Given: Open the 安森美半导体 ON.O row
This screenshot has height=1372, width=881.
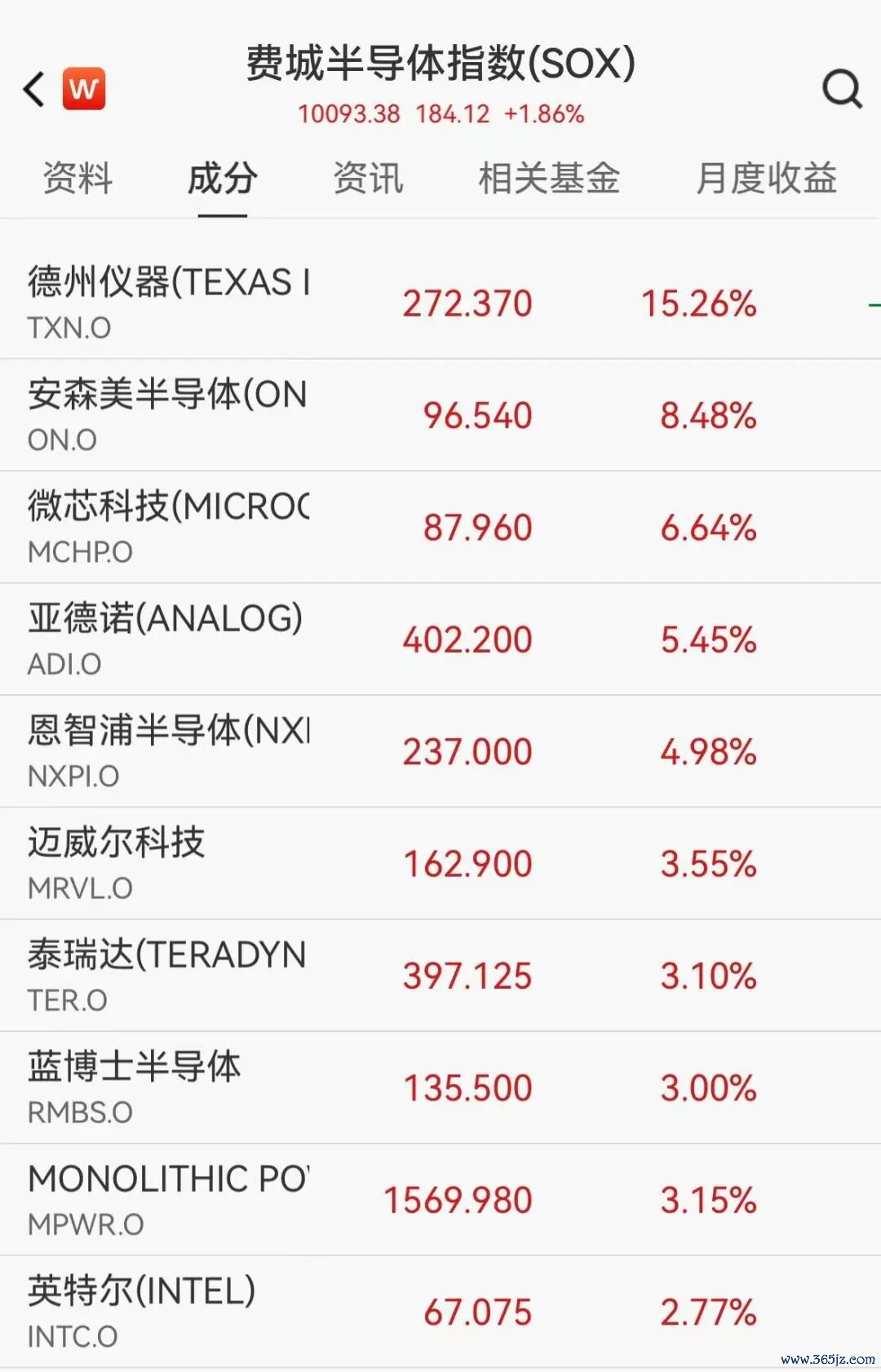Looking at the screenshot, I should pyautogui.click(x=440, y=414).
